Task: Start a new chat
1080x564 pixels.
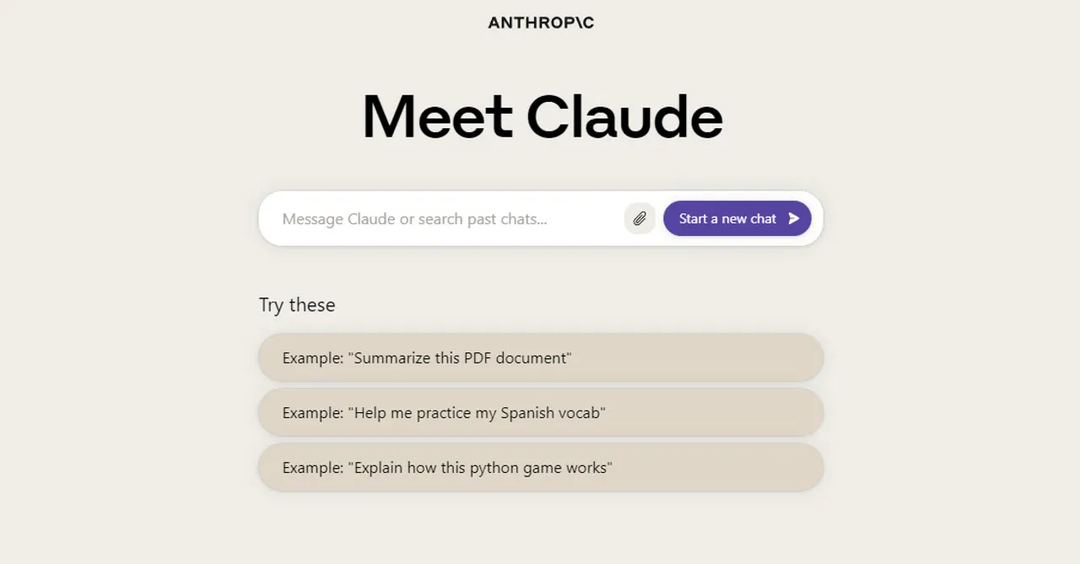Action: (737, 219)
